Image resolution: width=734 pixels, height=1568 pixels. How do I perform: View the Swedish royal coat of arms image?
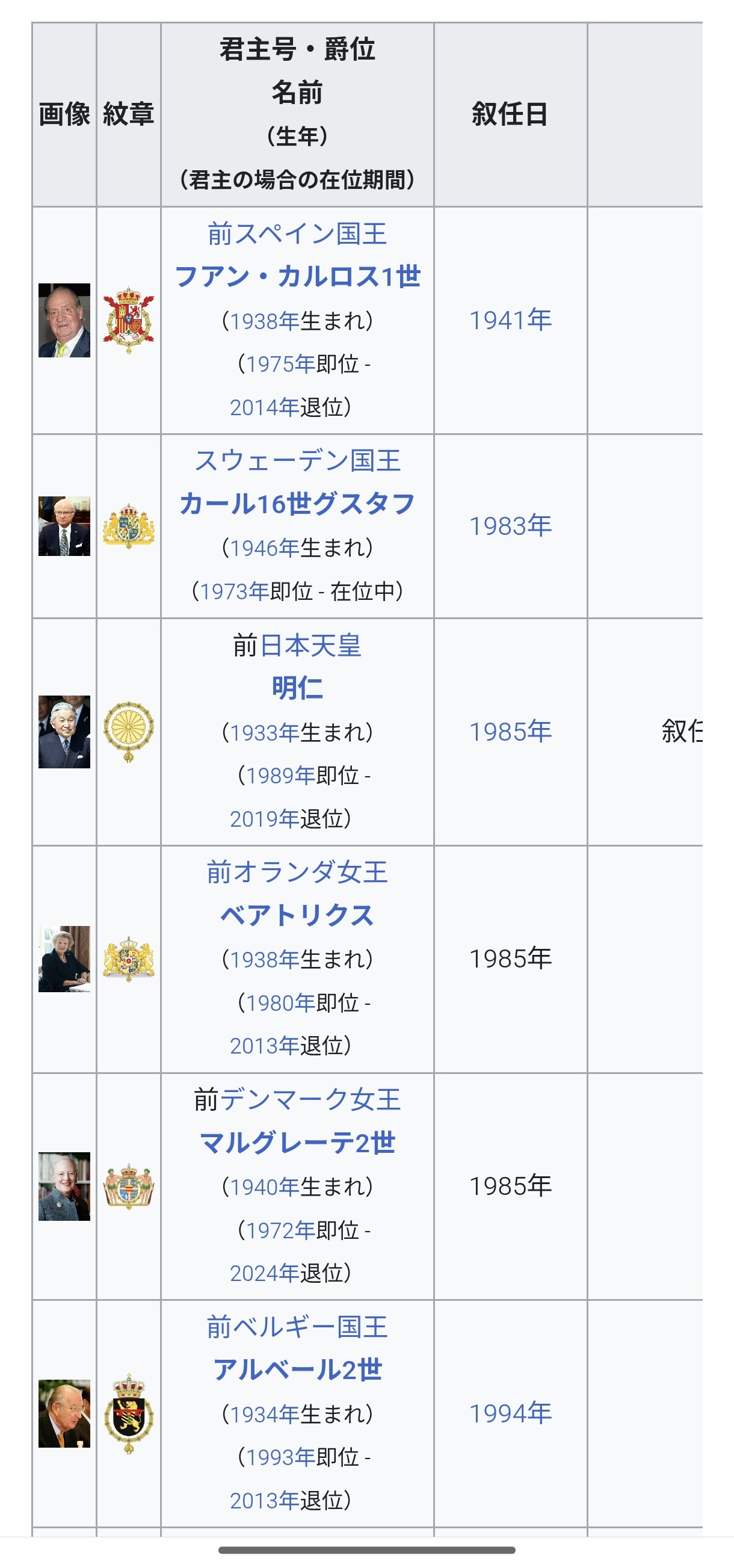[128, 526]
